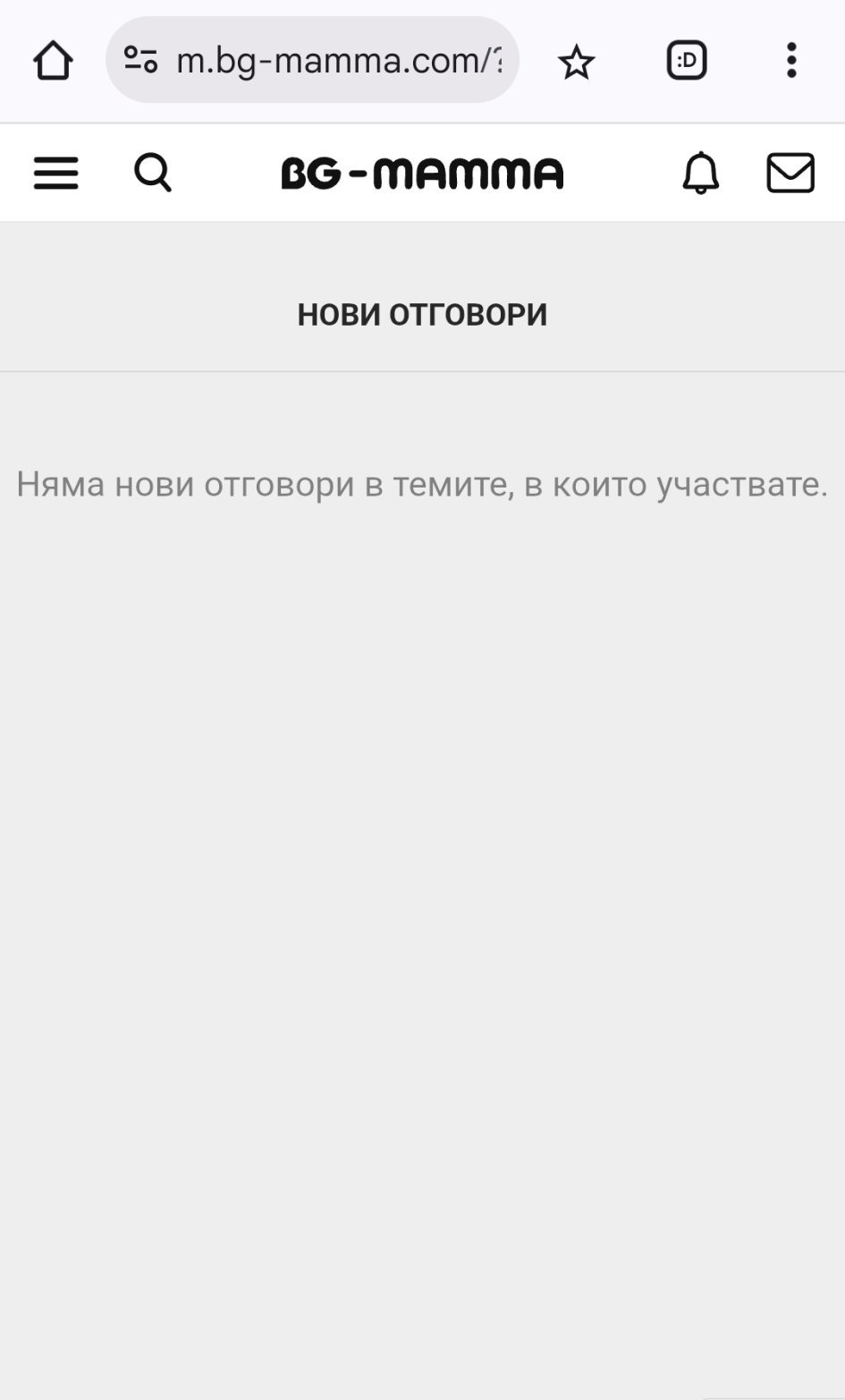Open the browser three-dot menu
The height and width of the screenshot is (1400, 845).
click(x=791, y=61)
